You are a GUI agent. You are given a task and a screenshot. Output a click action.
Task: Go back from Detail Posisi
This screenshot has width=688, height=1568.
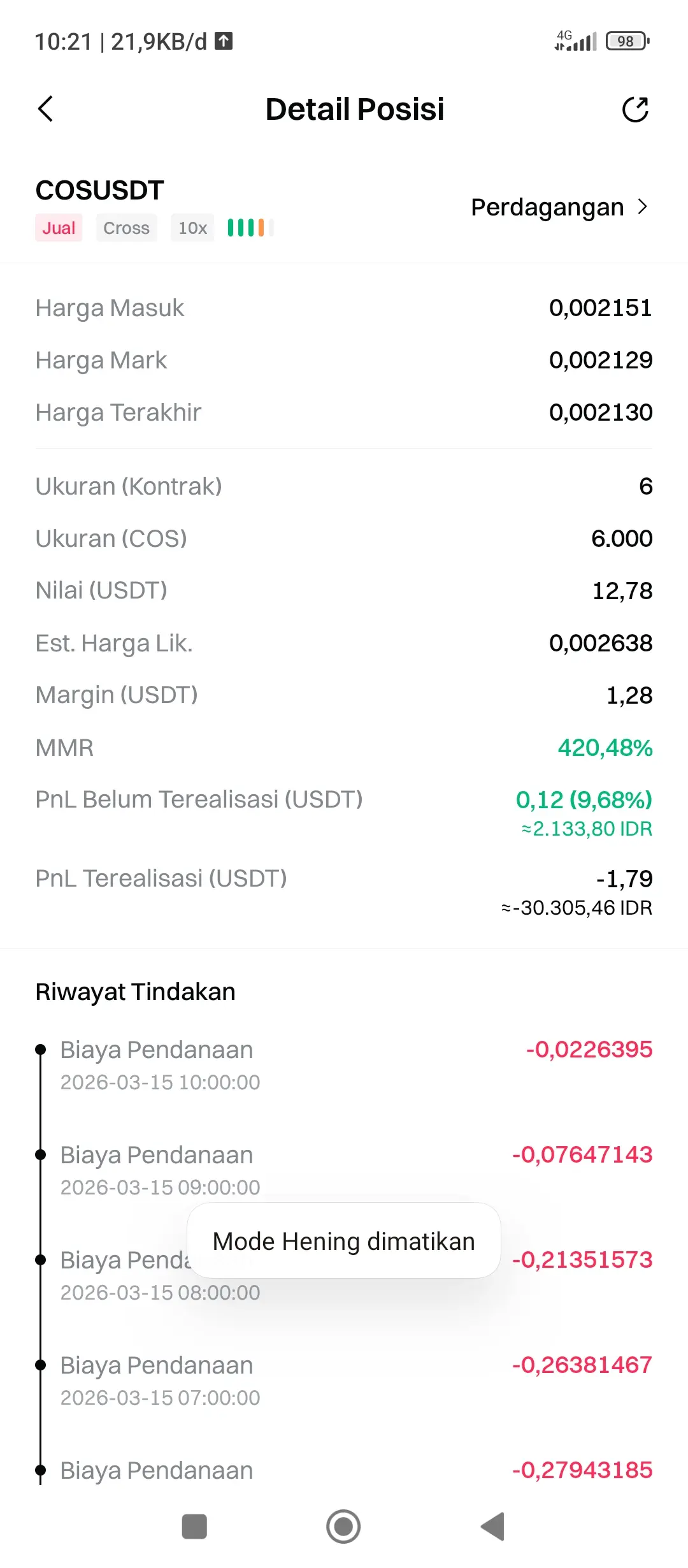tap(46, 109)
